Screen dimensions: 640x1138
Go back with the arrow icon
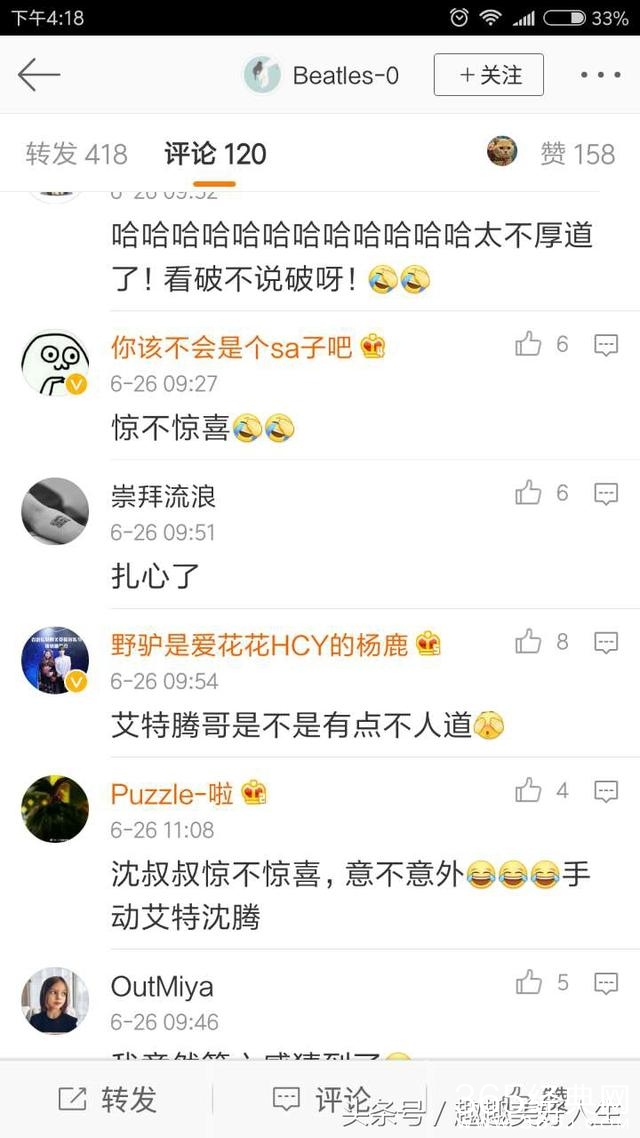click(x=39, y=75)
